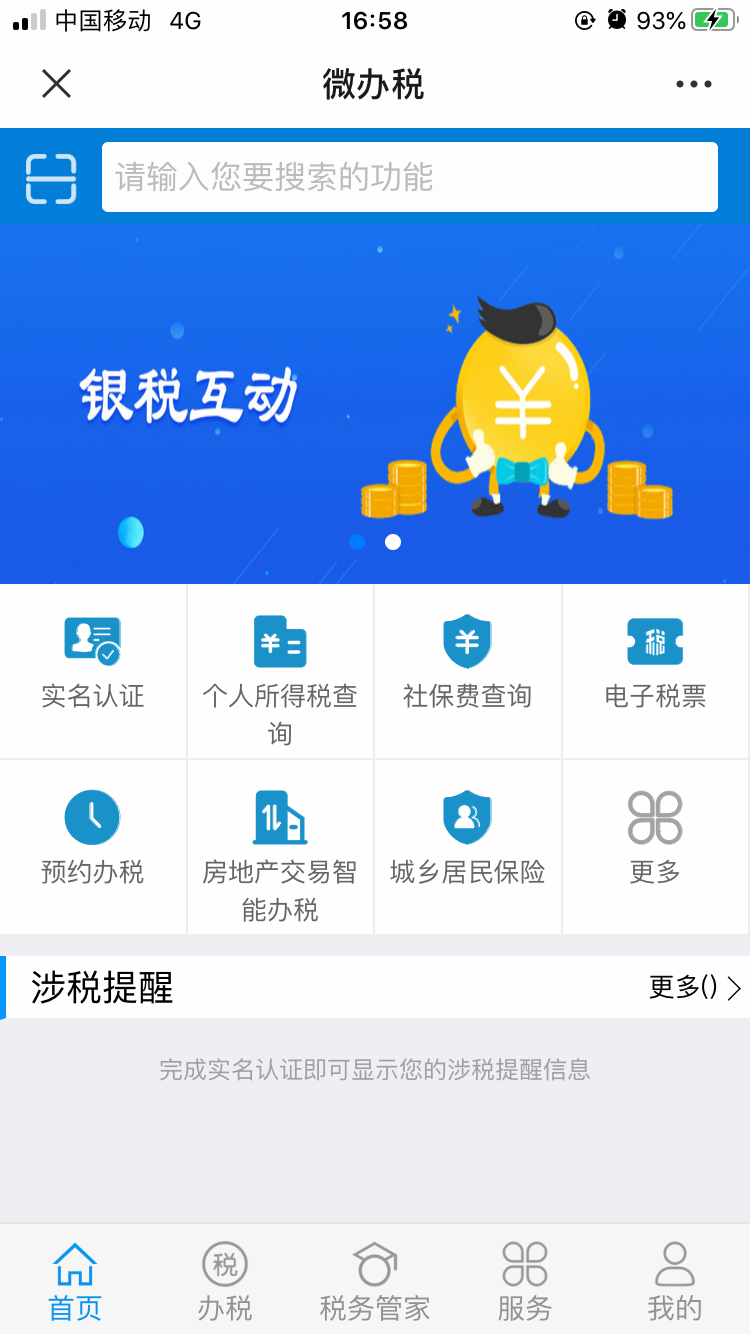Image resolution: width=750 pixels, height=1334 pixels.
Task: Open 个人所得税查询
Action: tap(280, 671)
